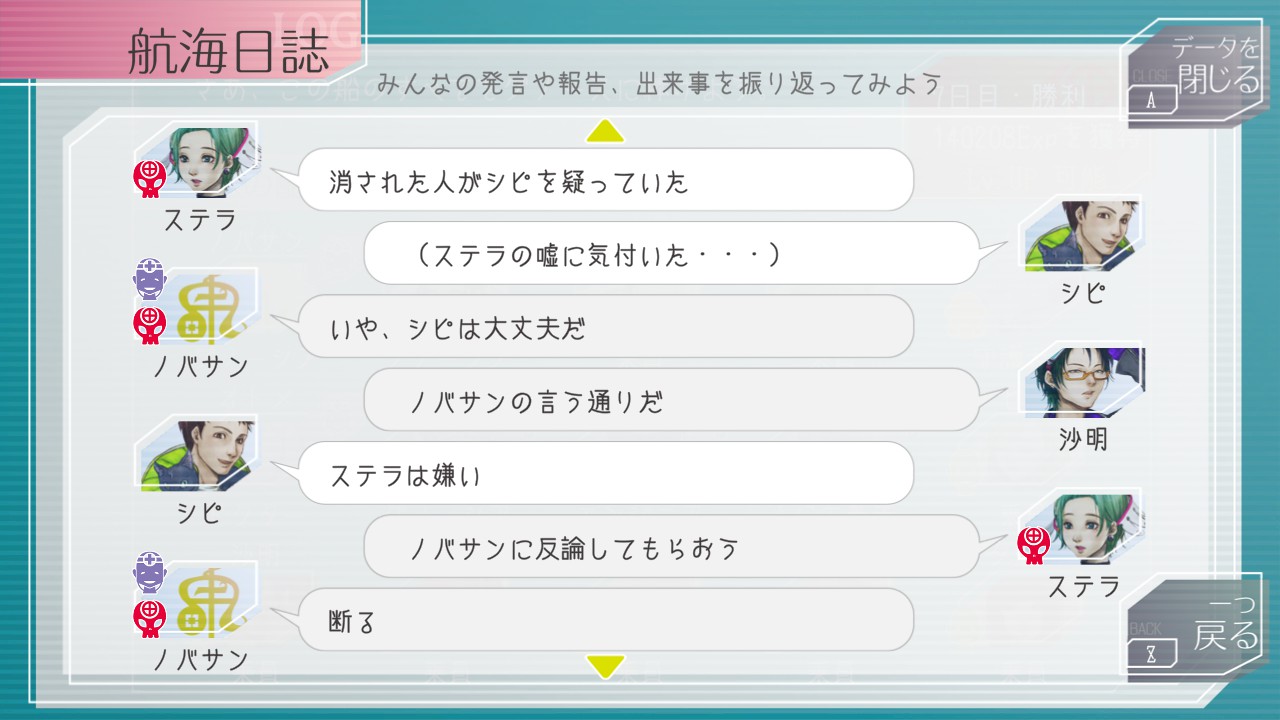Tap the yellow down arrow below the log
The image size is (1280, 720).
click(x=605, y=665)
